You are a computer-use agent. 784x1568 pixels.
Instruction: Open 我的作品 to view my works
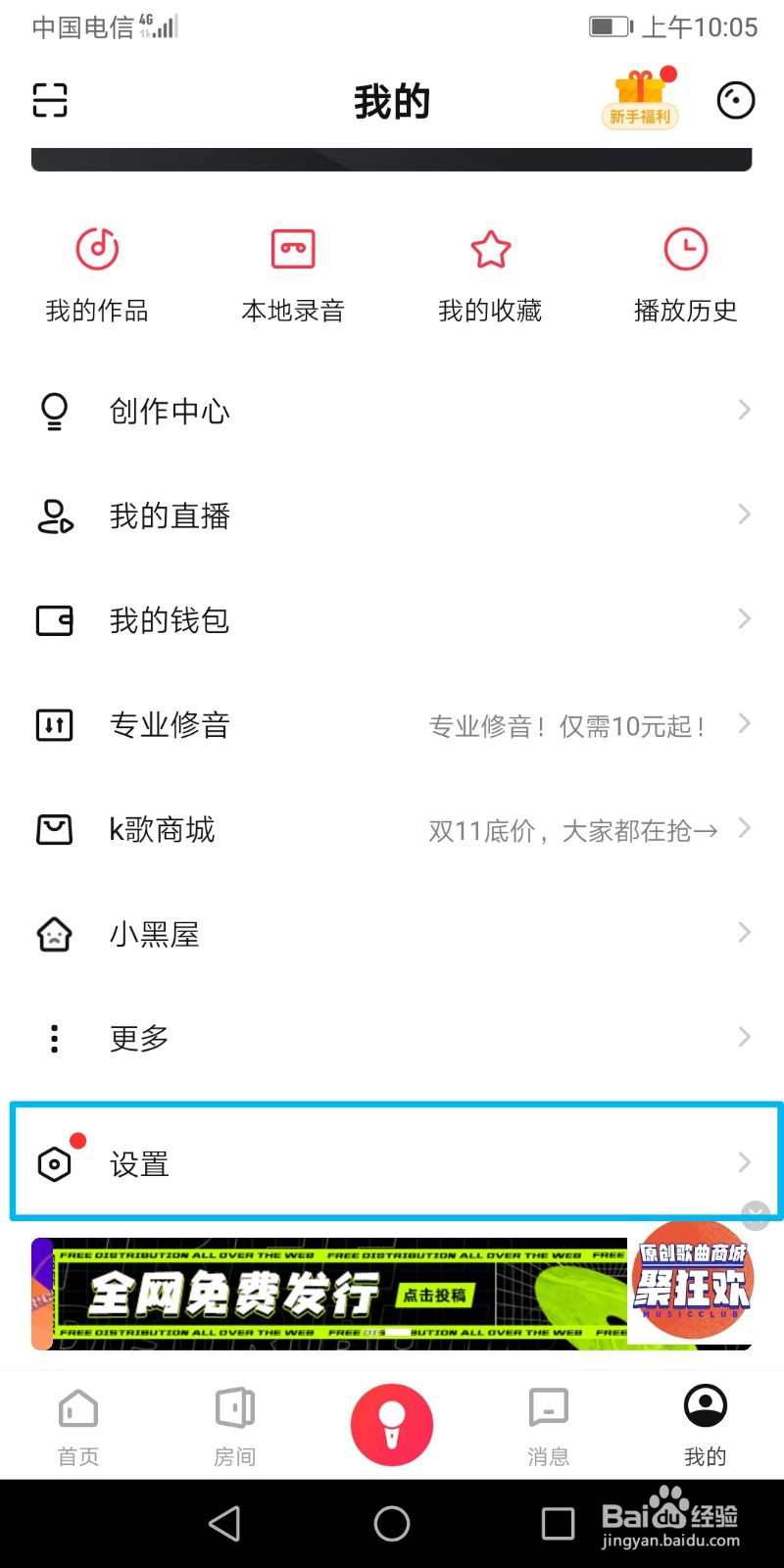pyautogui.click(x=96, y=272)
